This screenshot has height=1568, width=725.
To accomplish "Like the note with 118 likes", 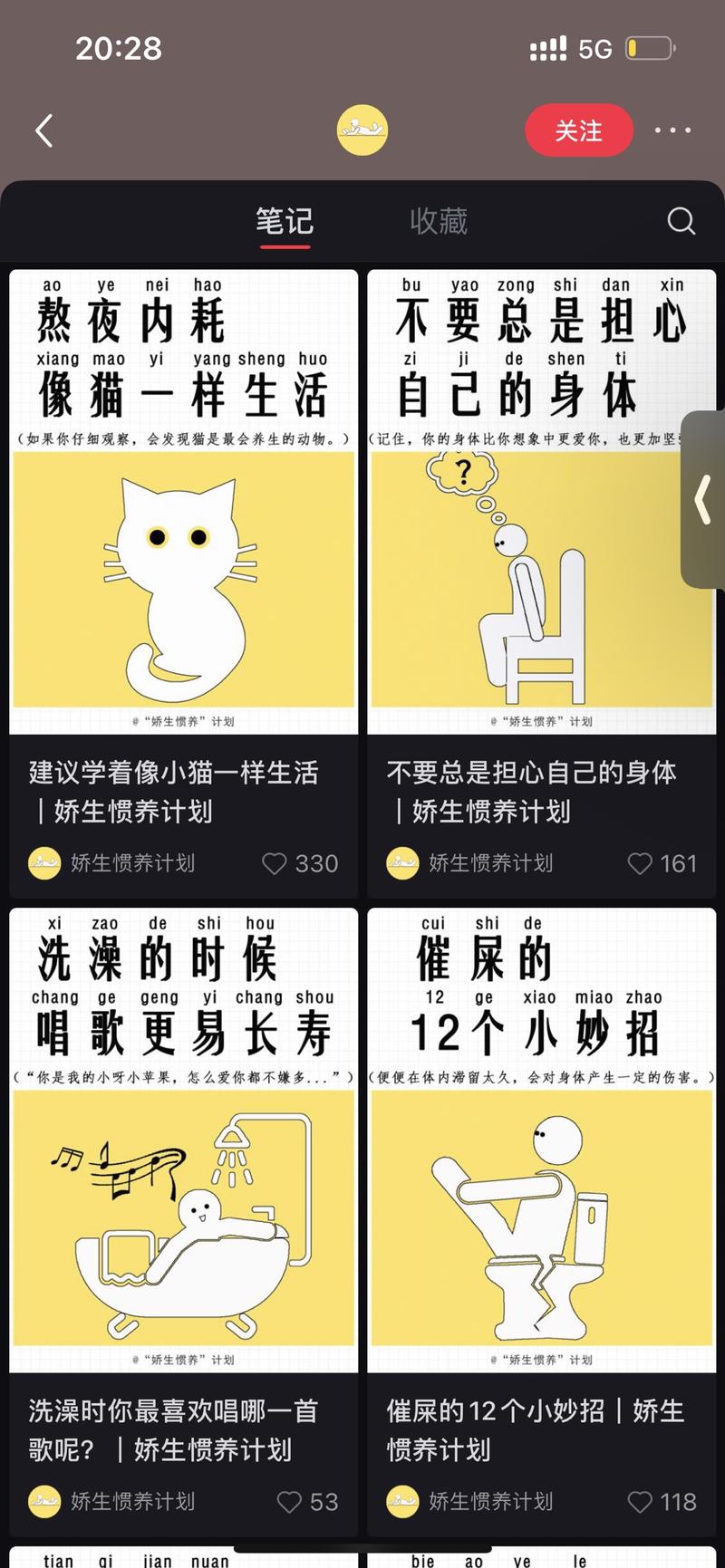I will (x=640, y=1502).
